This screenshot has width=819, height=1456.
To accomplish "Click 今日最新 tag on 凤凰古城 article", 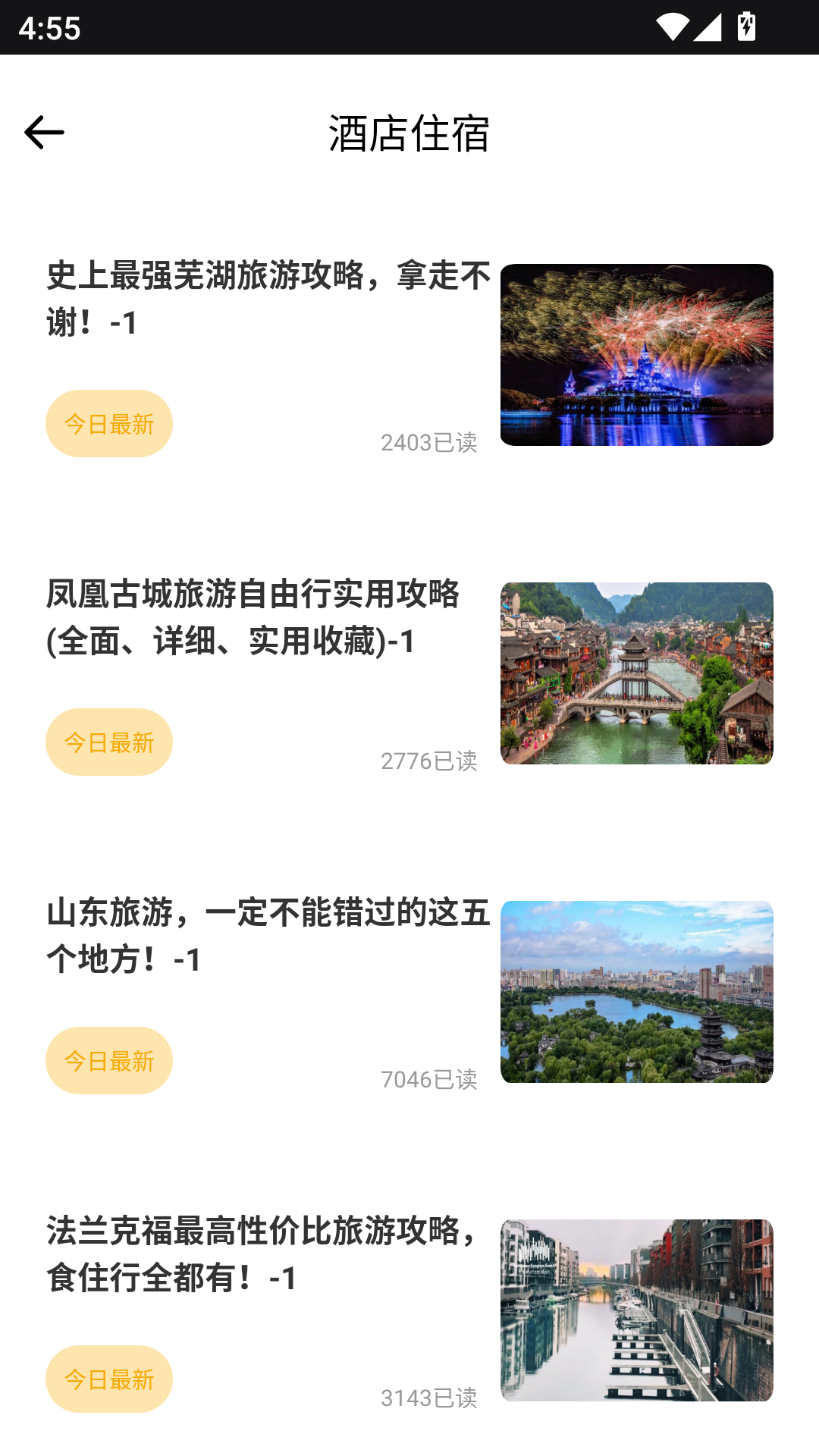I will pyautogui.click(x=108, y=742).
